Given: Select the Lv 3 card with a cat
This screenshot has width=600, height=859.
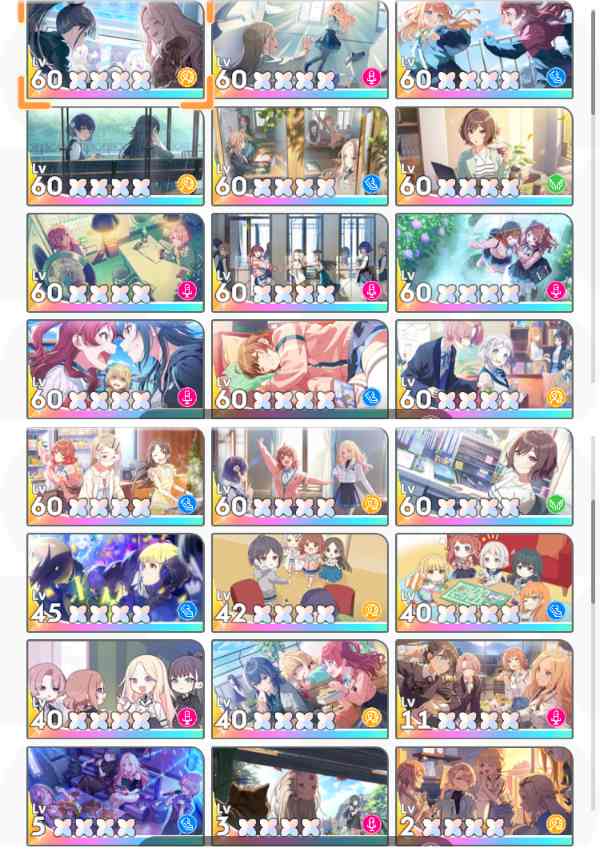Looking at the screenshot, I should click(299, 795).
